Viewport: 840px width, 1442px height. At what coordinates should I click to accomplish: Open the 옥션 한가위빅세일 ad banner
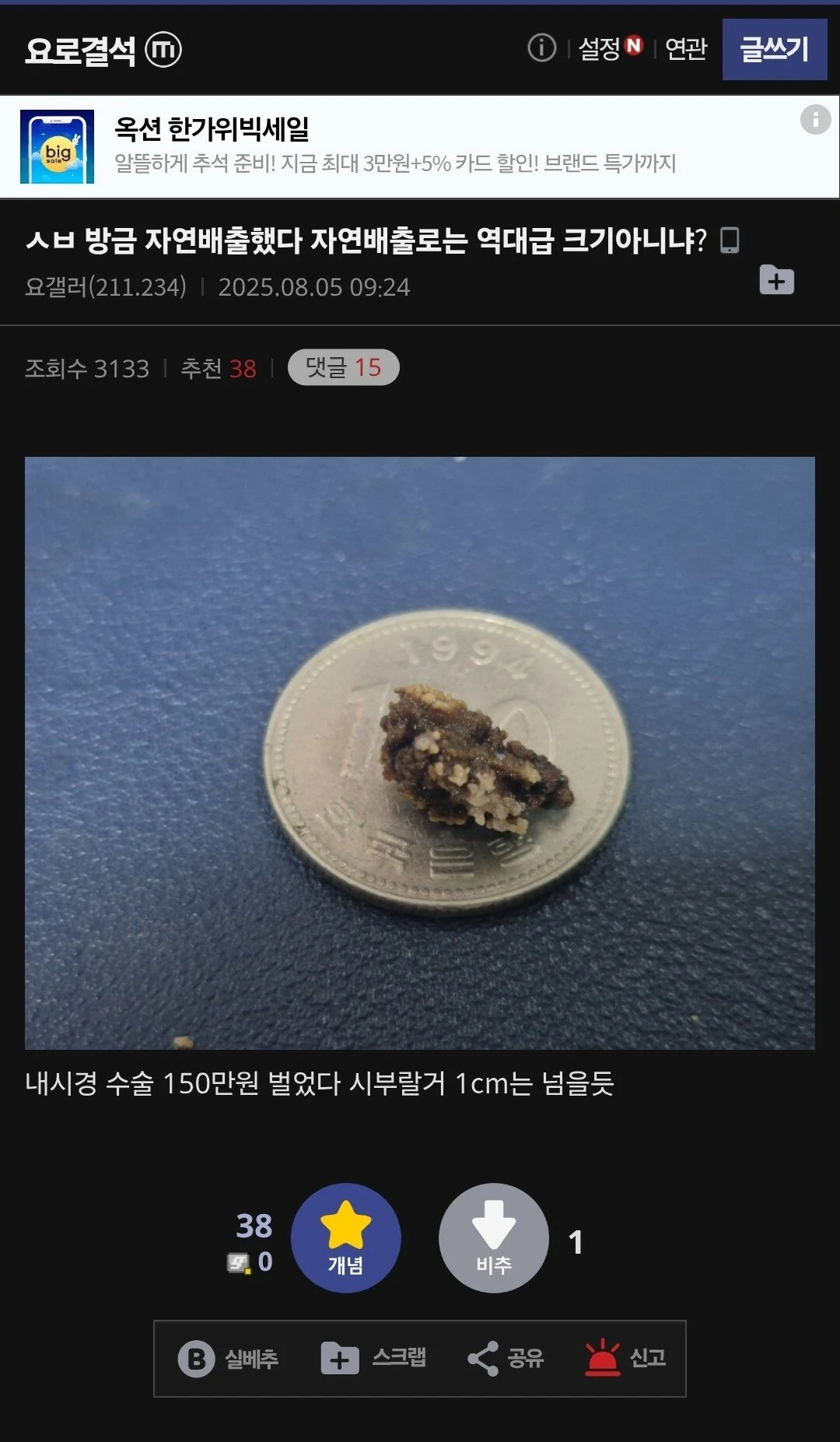[395, 147]
